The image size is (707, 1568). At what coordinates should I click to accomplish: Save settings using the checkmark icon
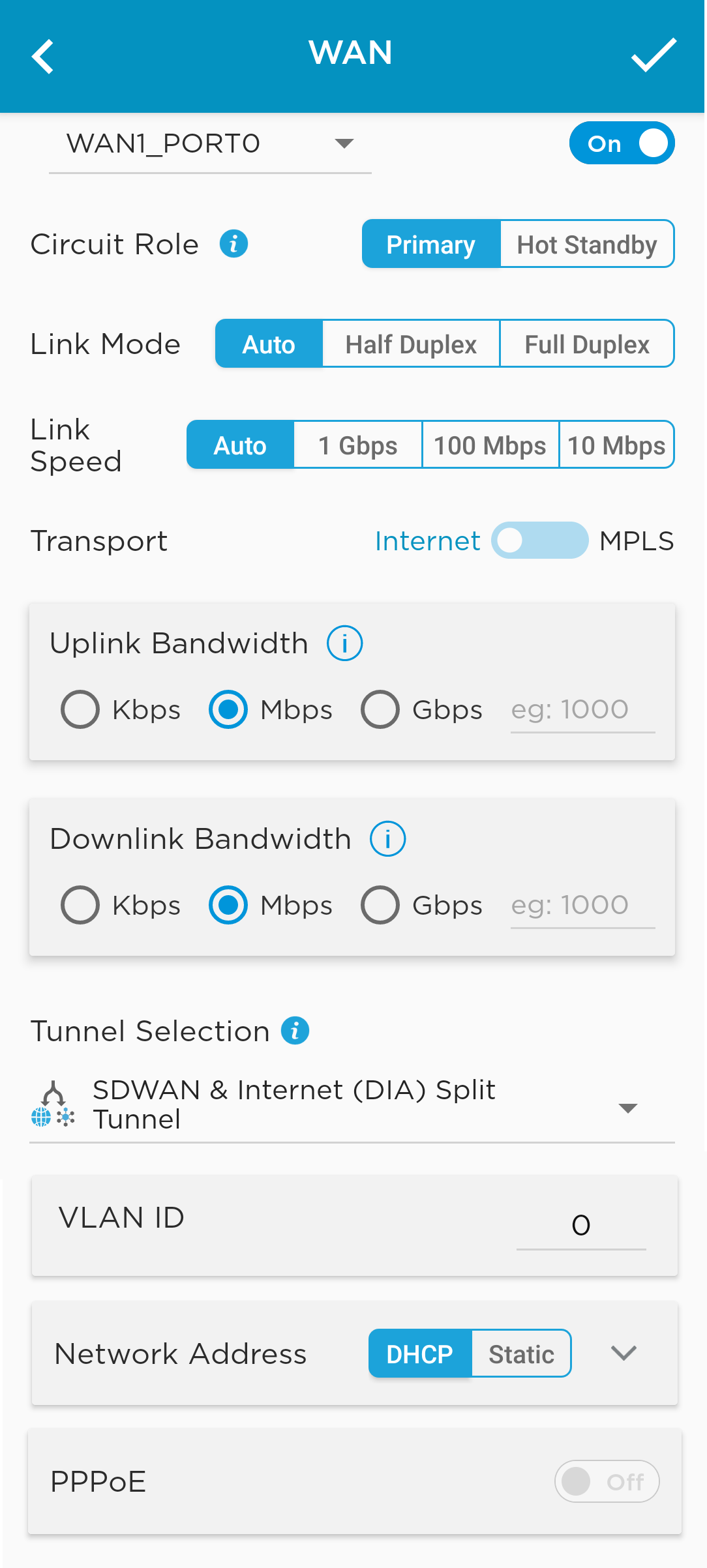tap(654, 57)
